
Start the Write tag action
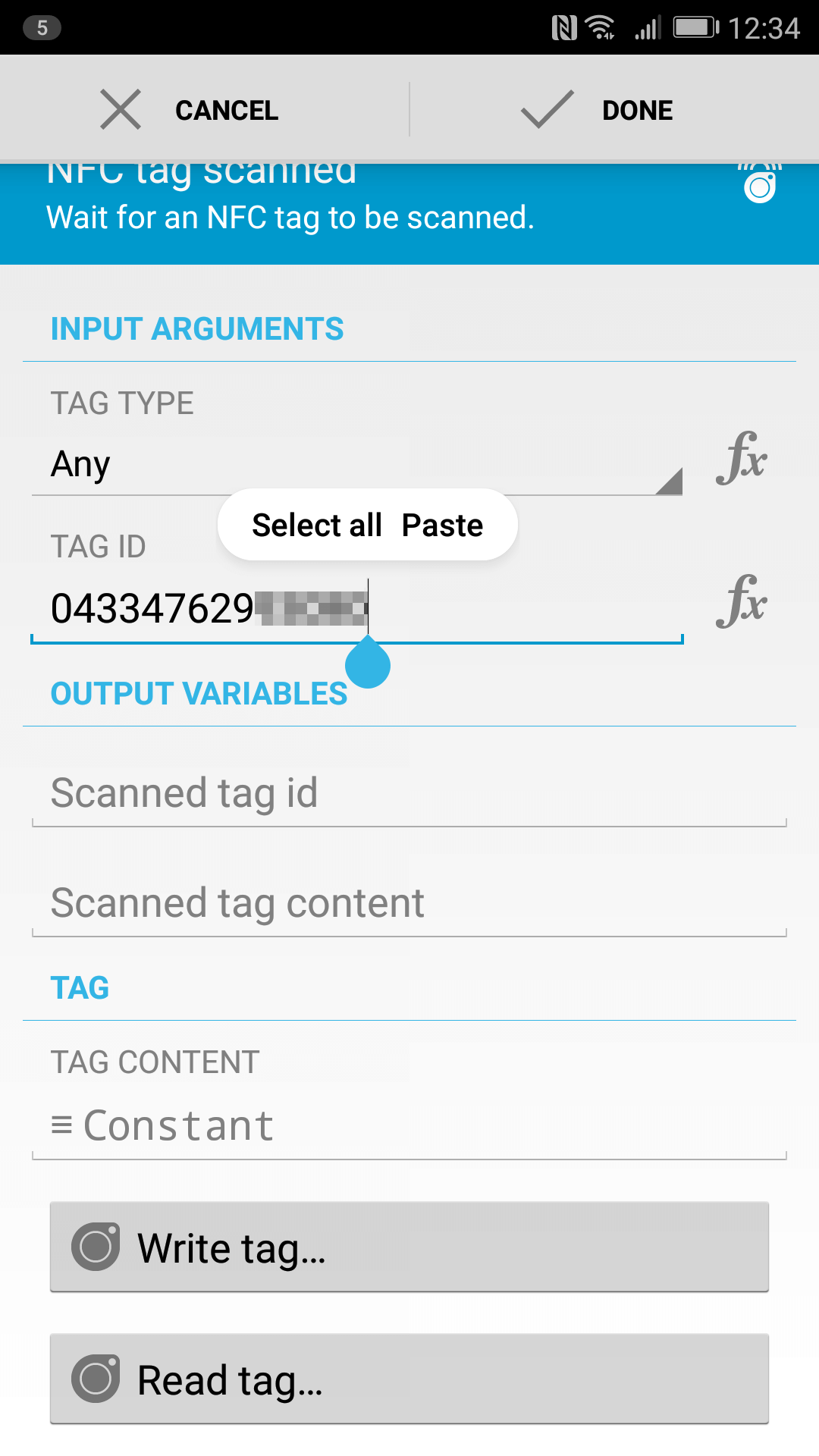[x=409, y=1247]
